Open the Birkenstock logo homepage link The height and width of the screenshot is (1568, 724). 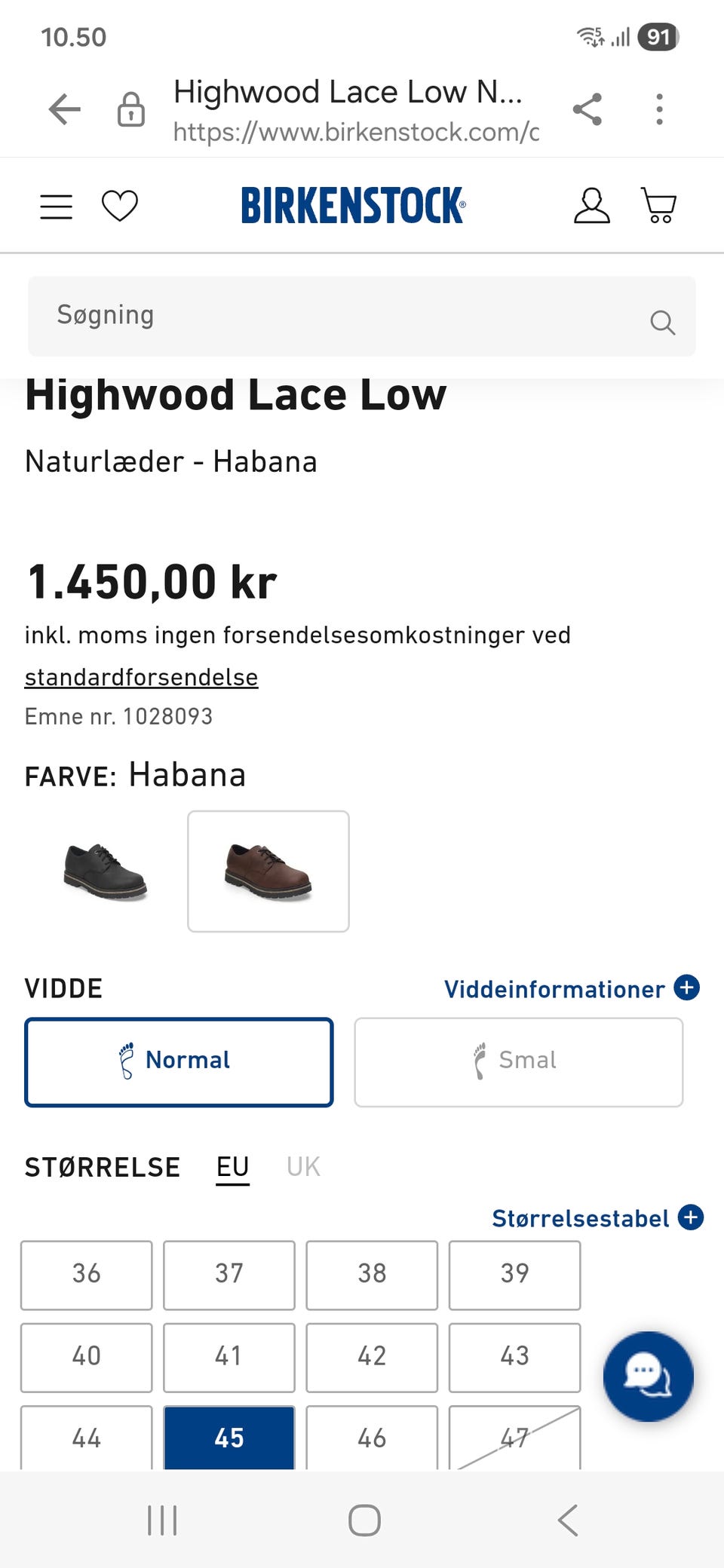[x=354, y=204]
